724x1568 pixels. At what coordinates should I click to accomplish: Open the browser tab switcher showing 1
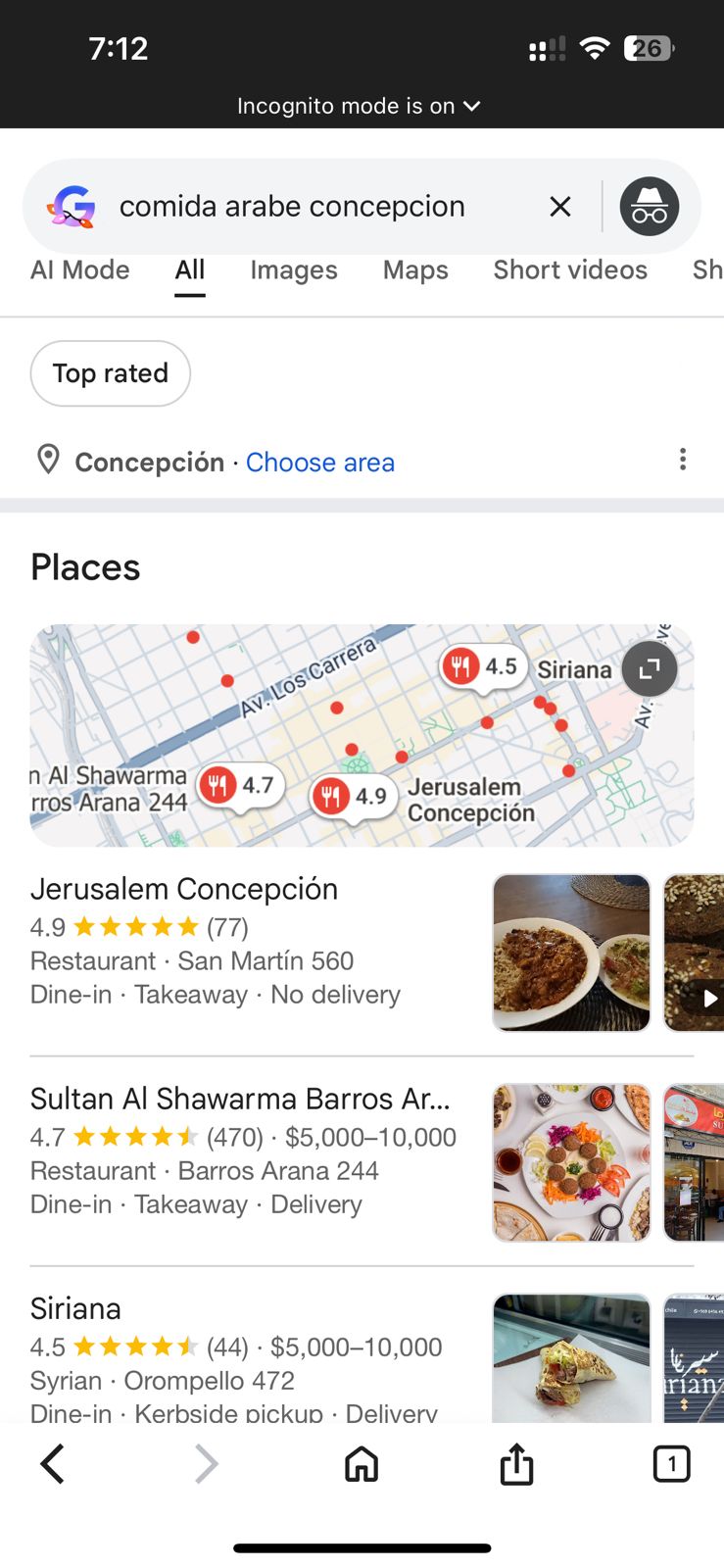click(x=671, y=1464)
